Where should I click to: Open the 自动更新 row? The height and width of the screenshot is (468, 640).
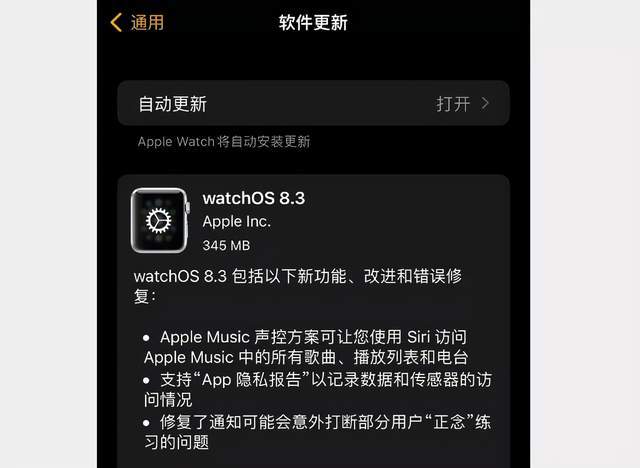point(313,103)
